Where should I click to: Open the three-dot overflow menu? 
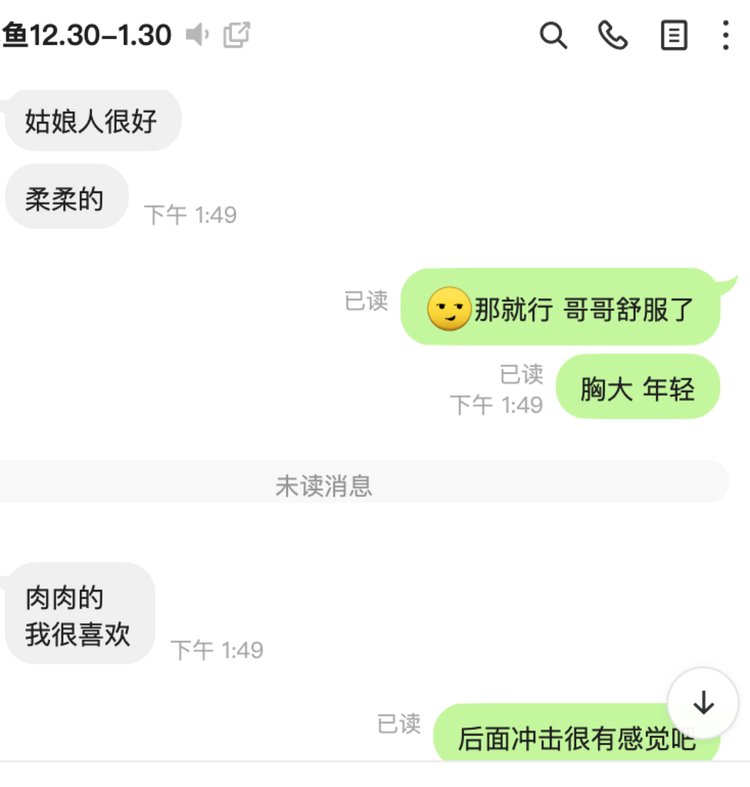726,36
